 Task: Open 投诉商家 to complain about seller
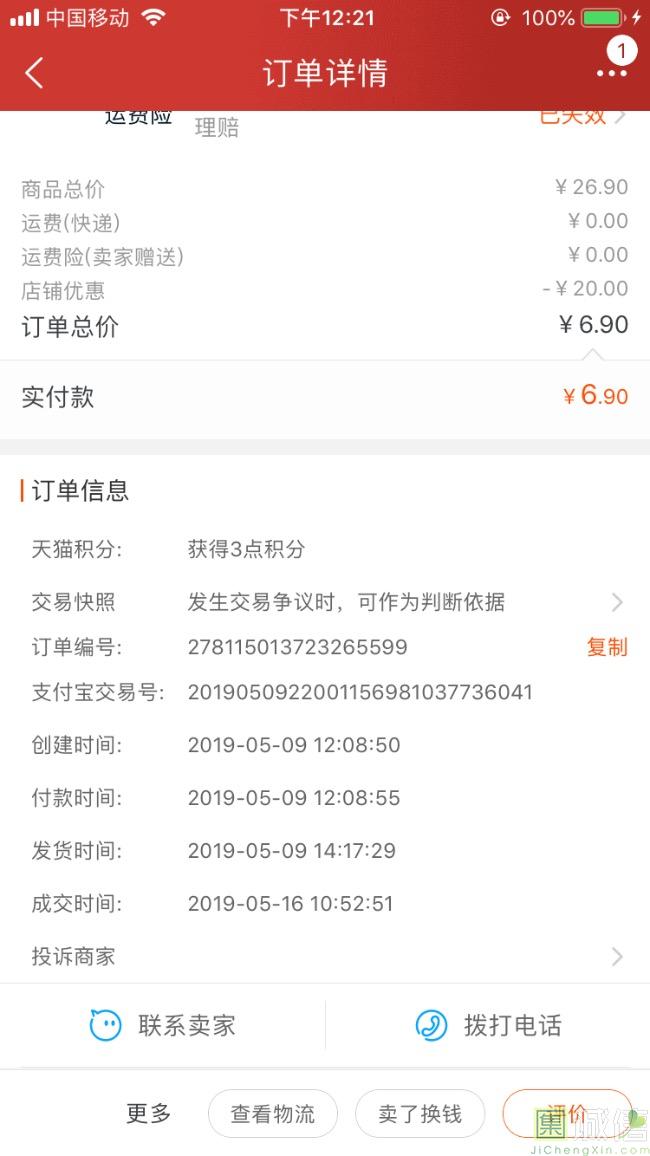pos(325,956)
